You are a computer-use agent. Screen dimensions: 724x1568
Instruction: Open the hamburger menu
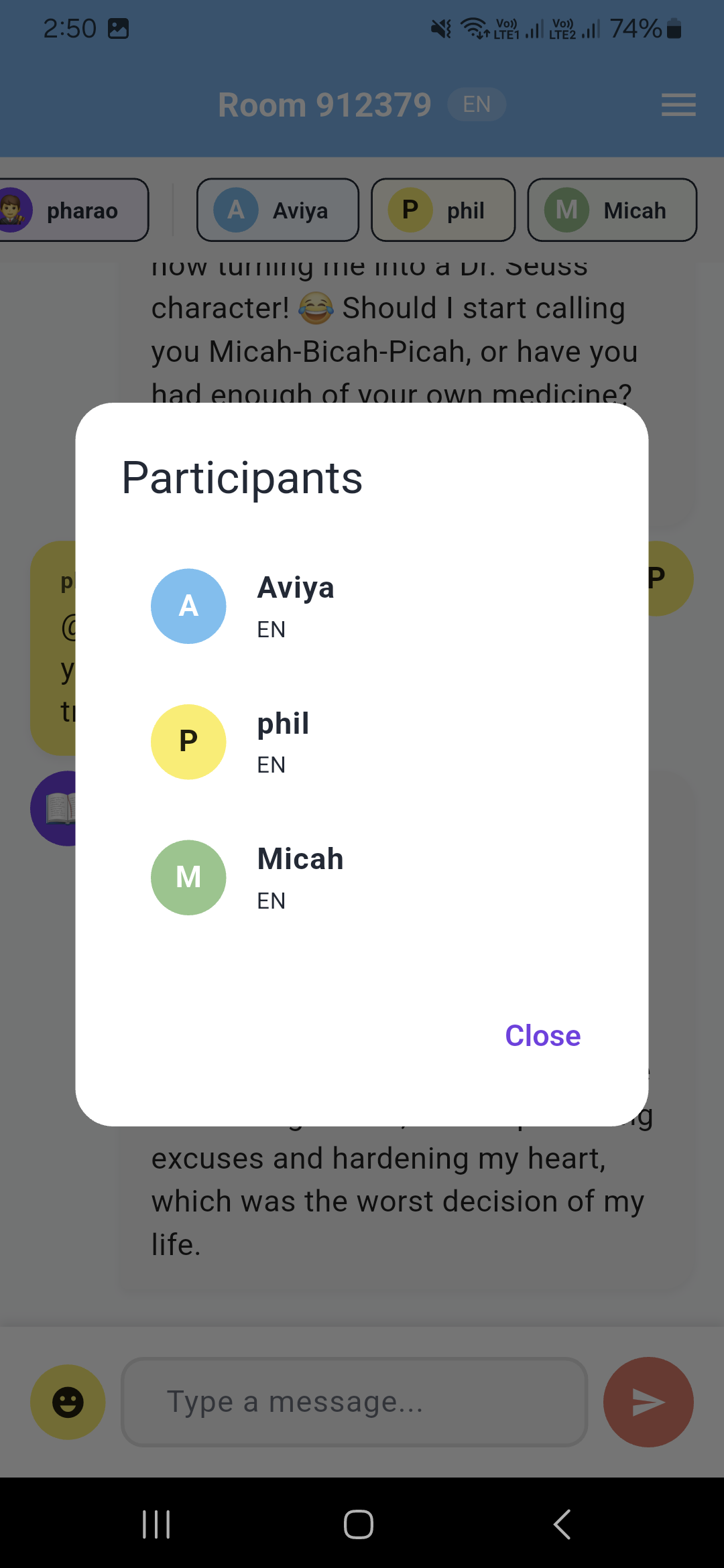click(x=678, y=105)
